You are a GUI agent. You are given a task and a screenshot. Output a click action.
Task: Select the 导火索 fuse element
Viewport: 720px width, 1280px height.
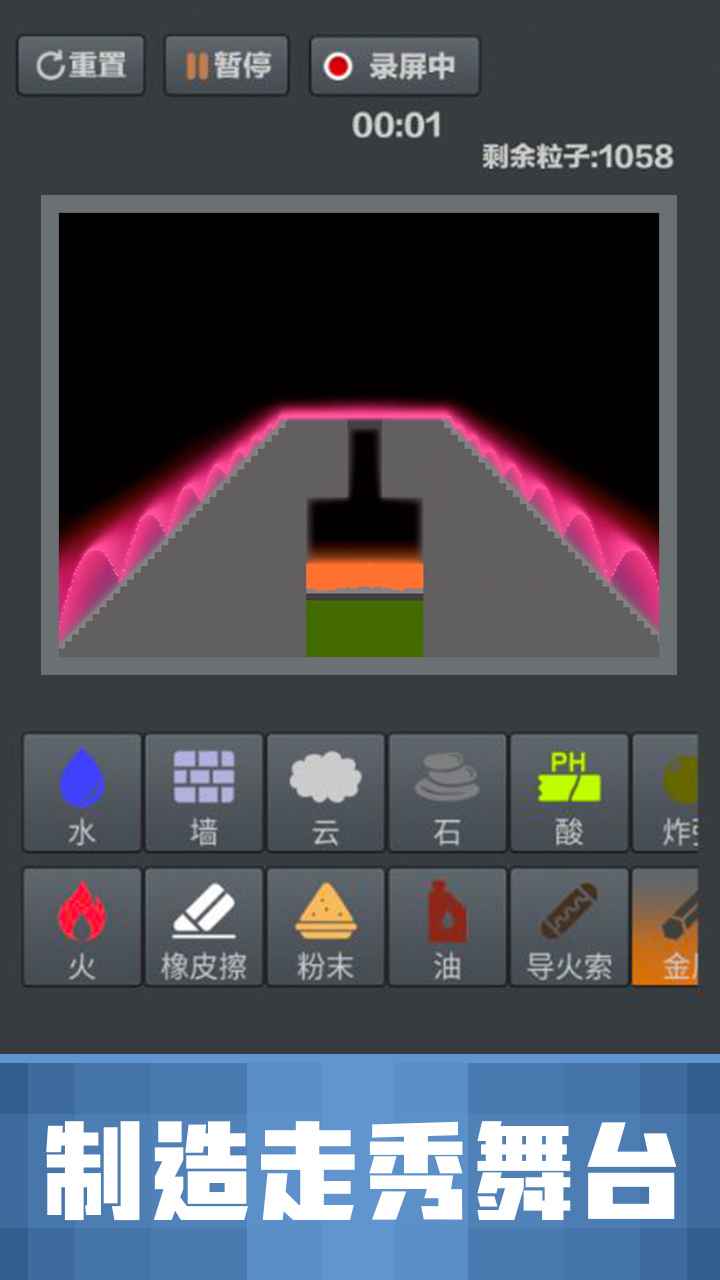pyautogui.click(x=569, y=927)
